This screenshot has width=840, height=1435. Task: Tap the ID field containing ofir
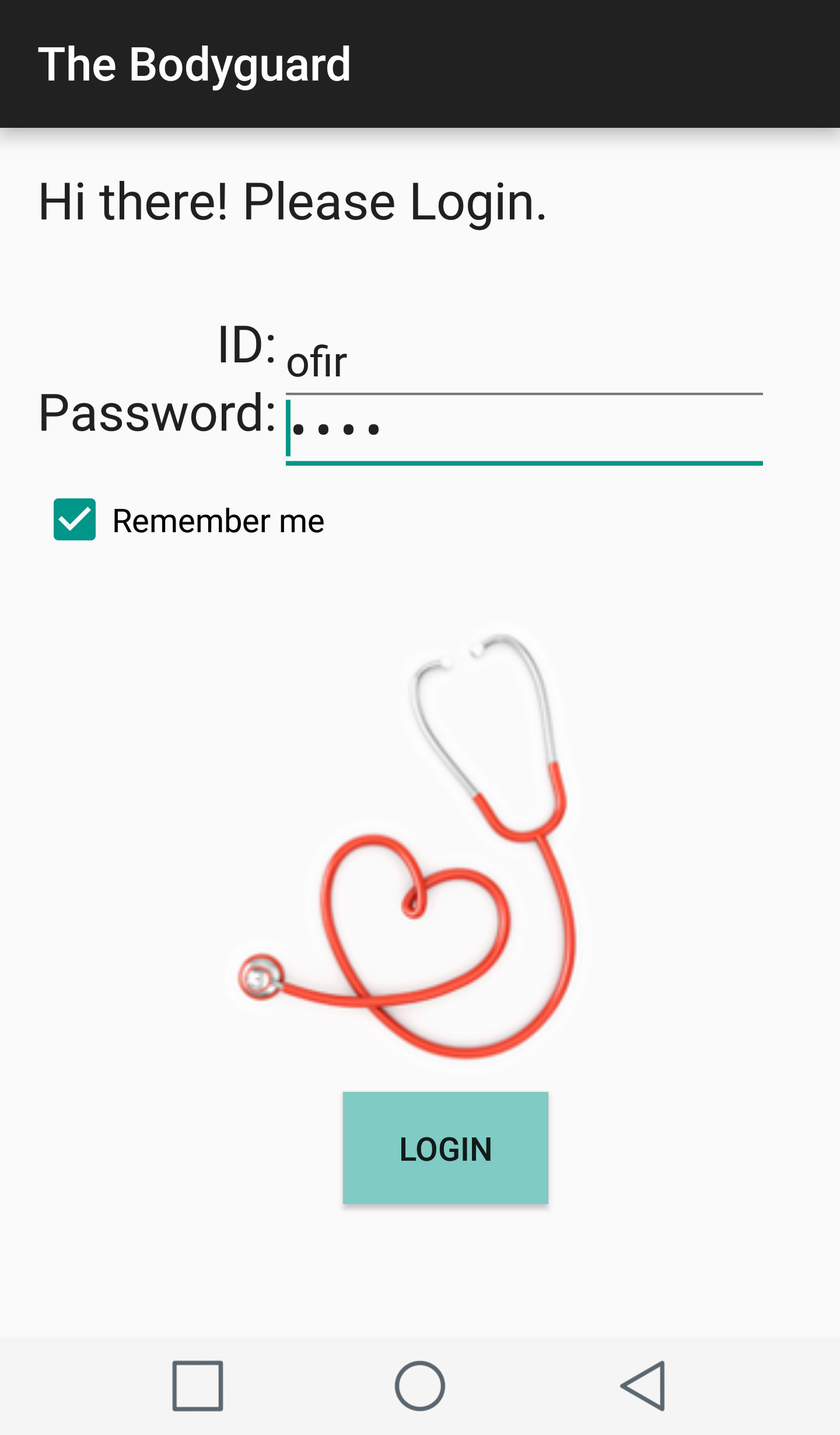pos(523,362)
